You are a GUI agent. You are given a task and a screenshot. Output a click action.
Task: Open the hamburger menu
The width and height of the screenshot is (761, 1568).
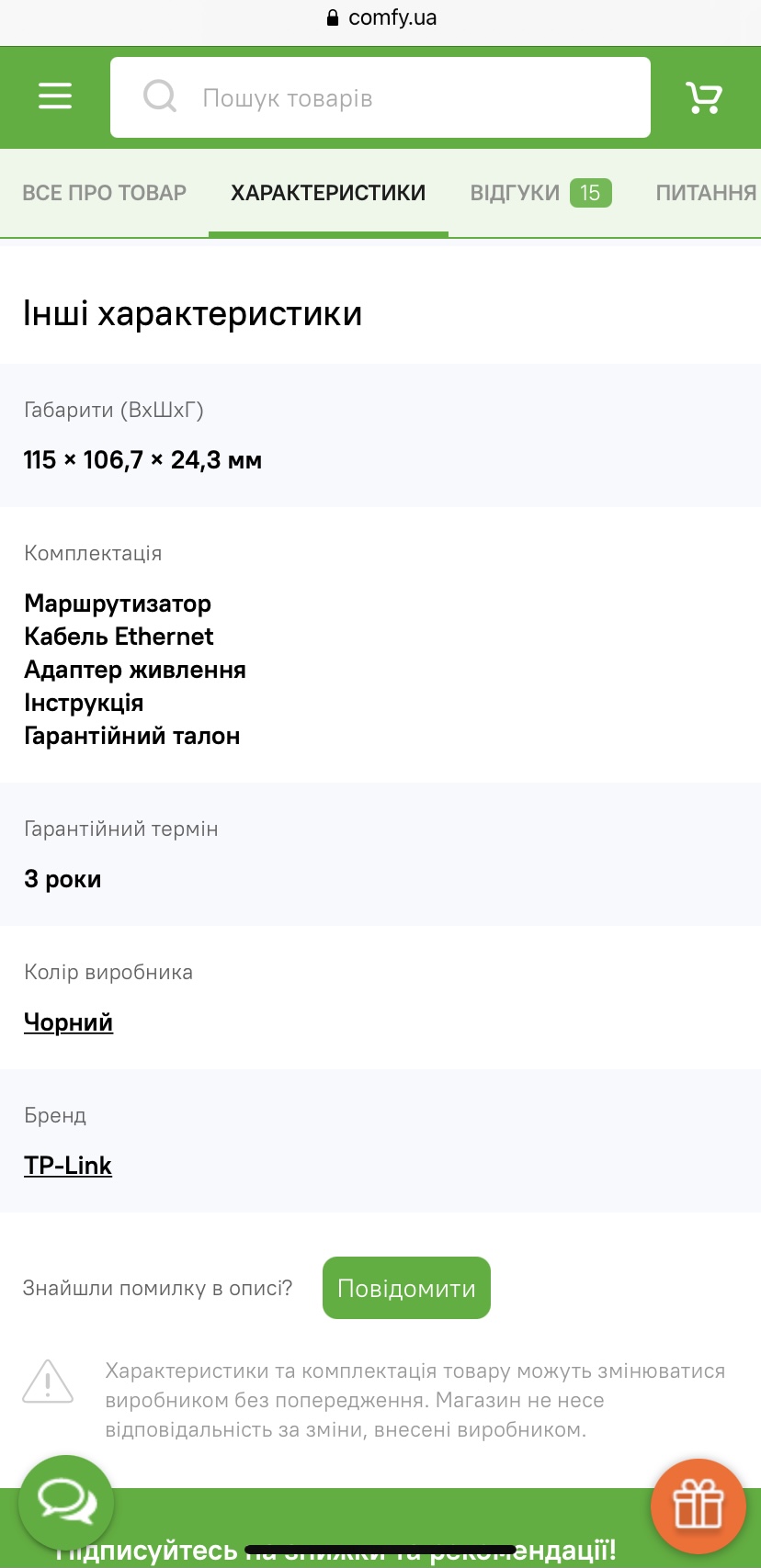click(55, 96)
